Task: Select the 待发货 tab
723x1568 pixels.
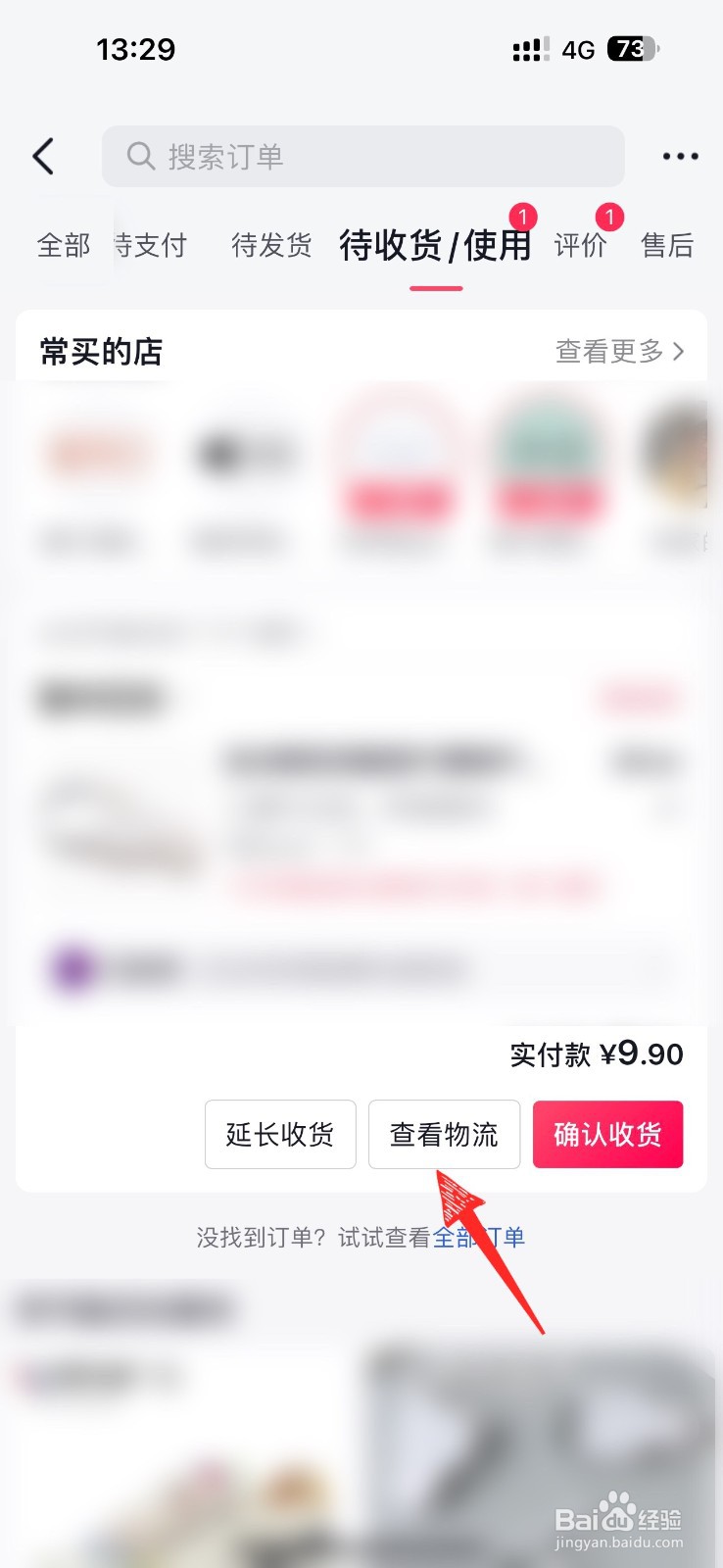Action: click(270, 245)
